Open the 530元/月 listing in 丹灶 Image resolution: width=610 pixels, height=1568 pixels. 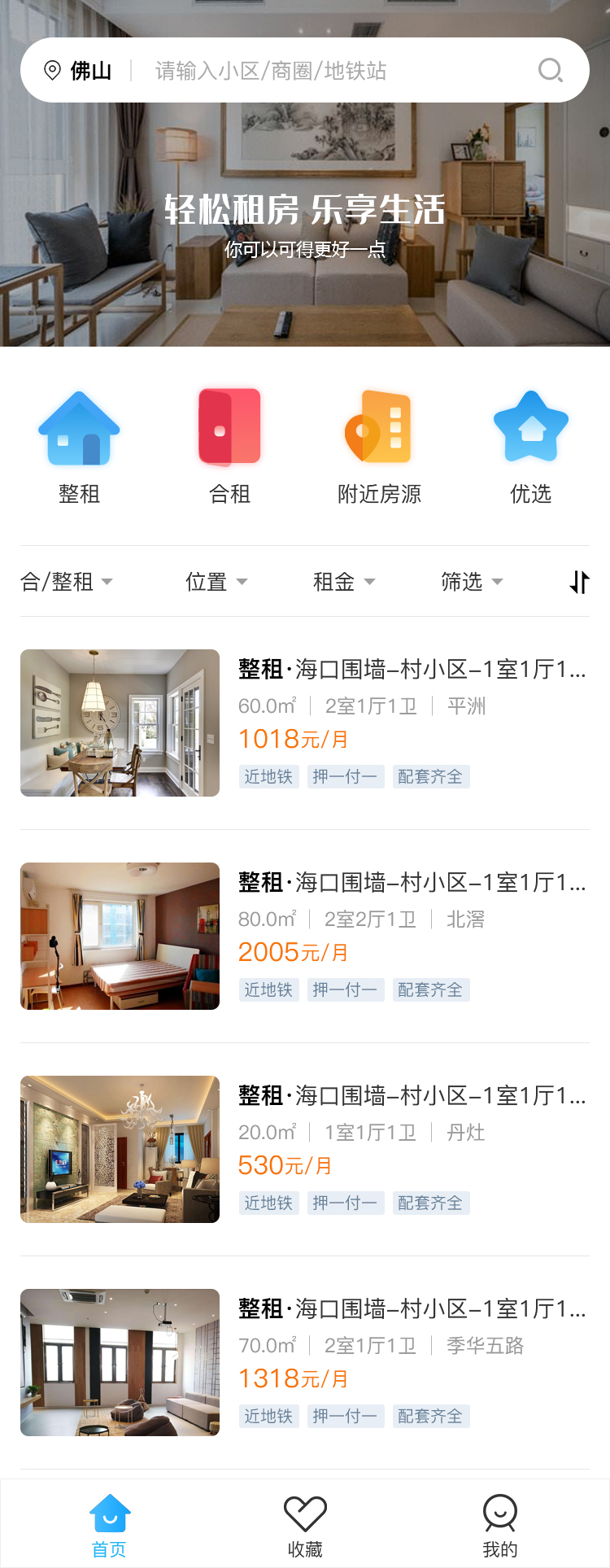(x=305, y=1149)
